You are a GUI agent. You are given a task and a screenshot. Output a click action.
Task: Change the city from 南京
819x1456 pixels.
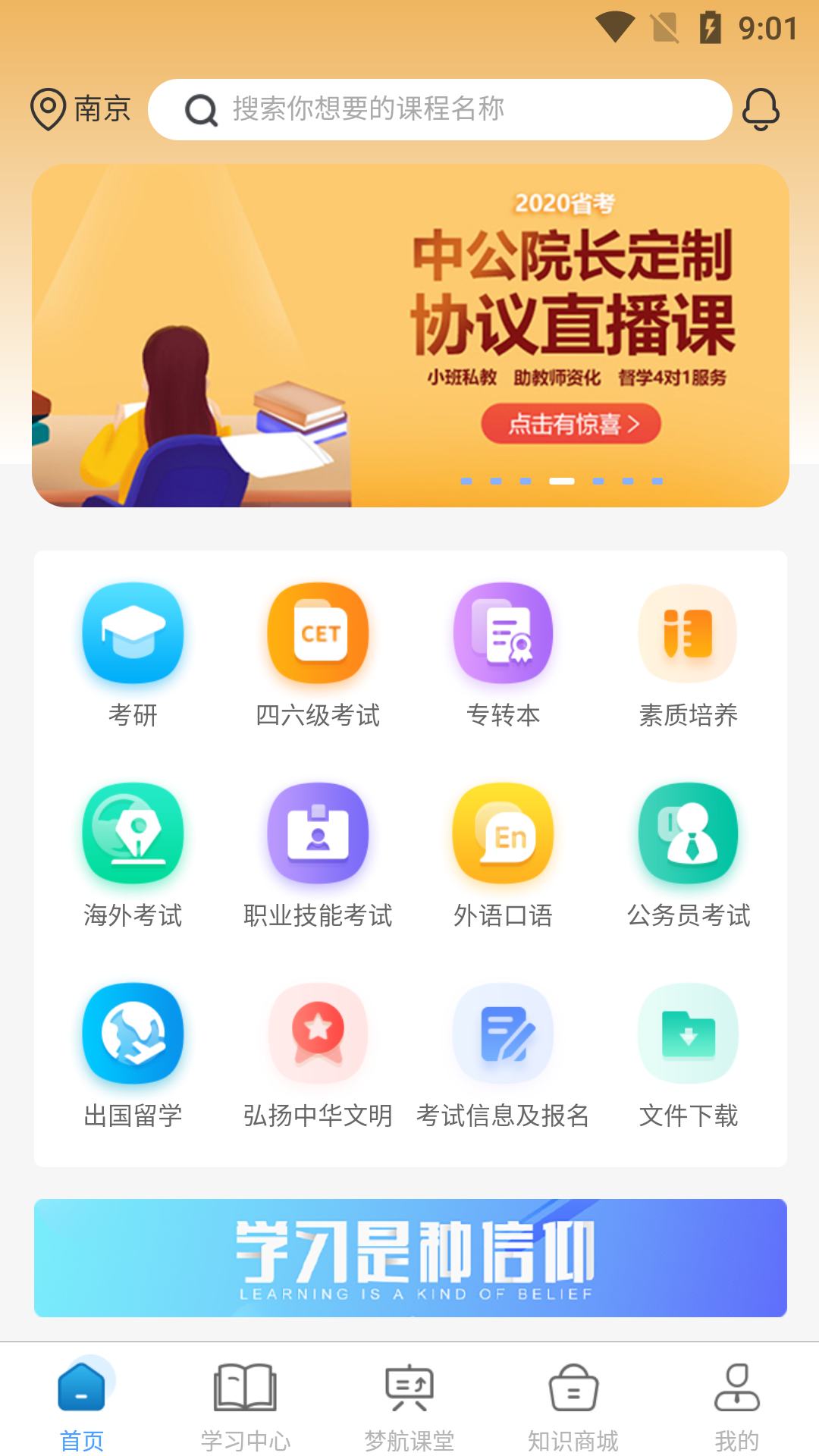[80, 109]
